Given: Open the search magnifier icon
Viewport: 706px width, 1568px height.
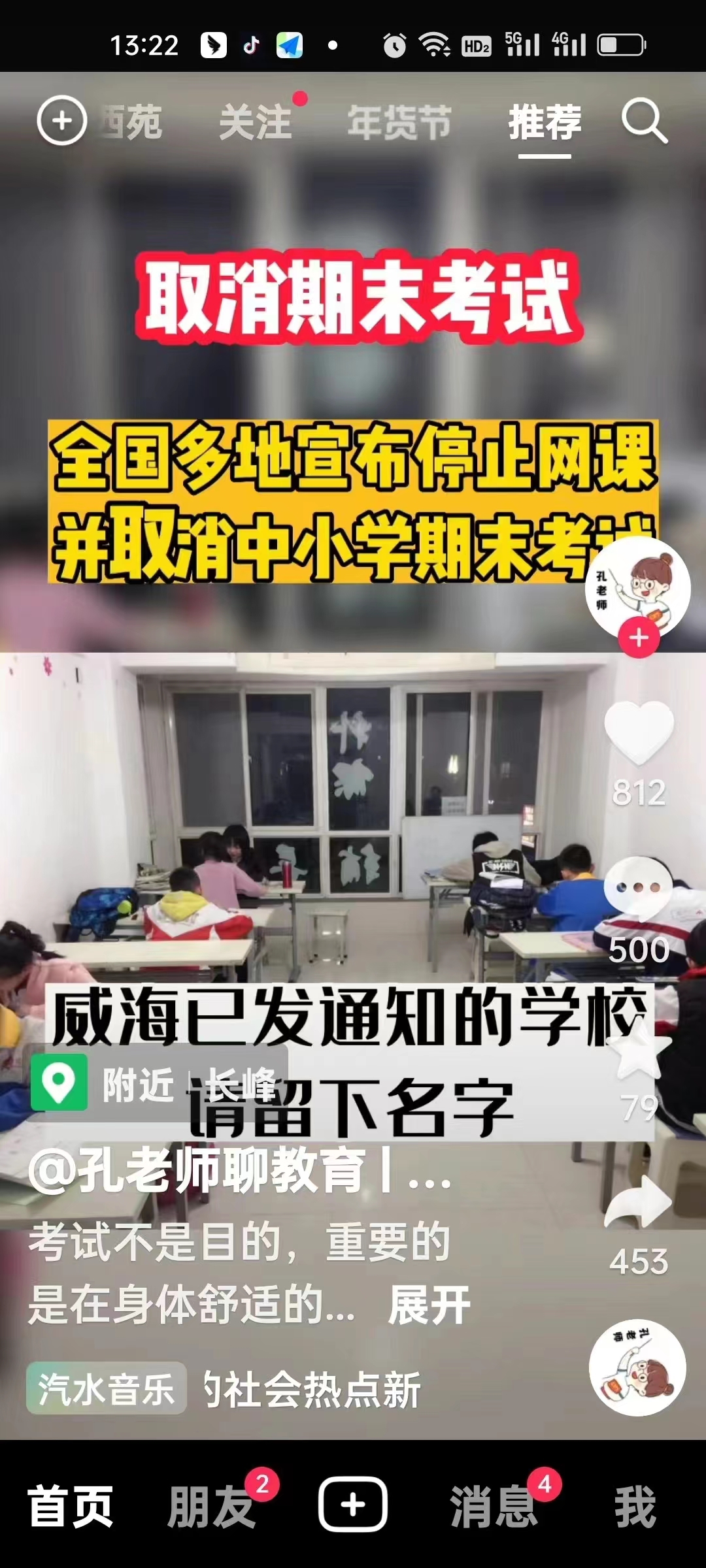Looking at the screenshot, I should tap(644, 121).
